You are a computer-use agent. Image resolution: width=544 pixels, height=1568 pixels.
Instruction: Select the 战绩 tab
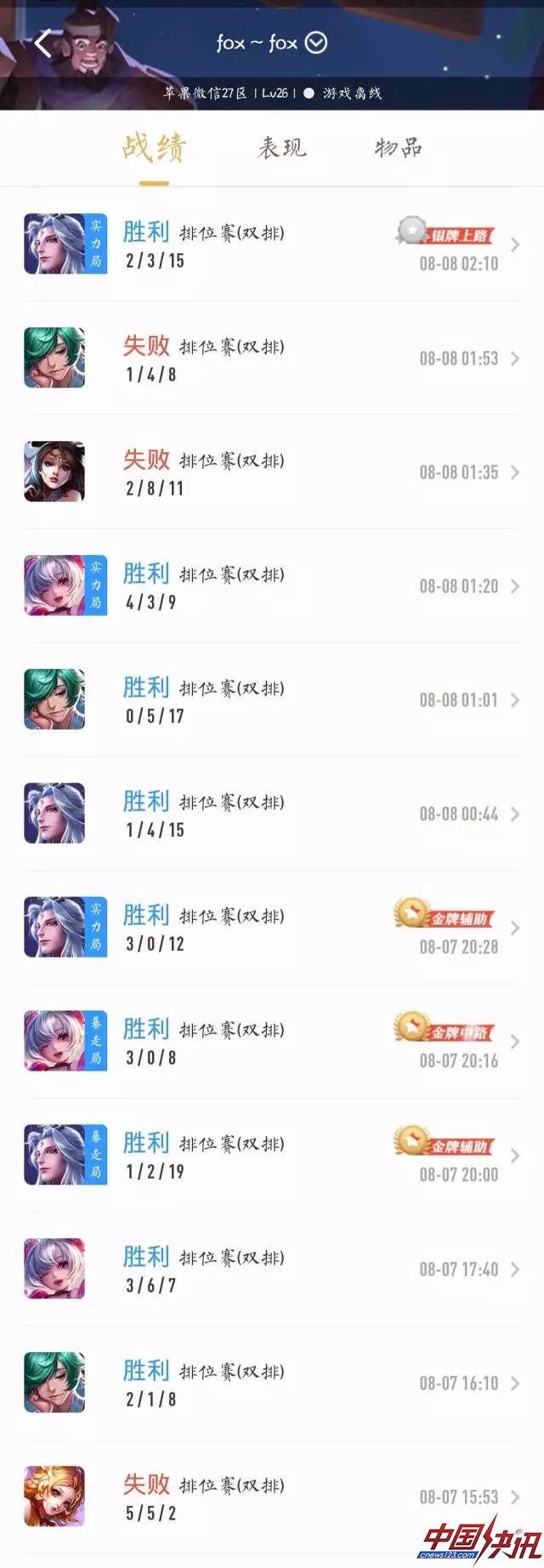click(x=154, y=148)
